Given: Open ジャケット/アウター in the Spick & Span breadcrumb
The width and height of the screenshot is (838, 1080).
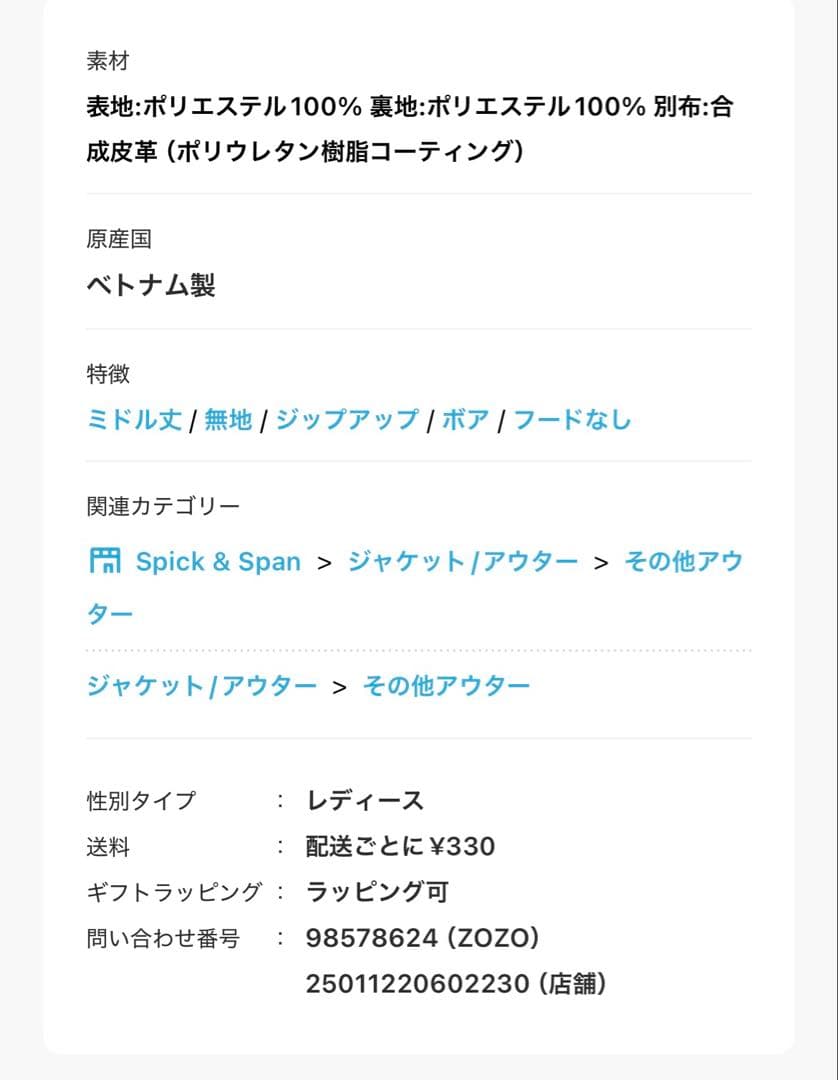Looking at the screenshot, I should (462, 562).
